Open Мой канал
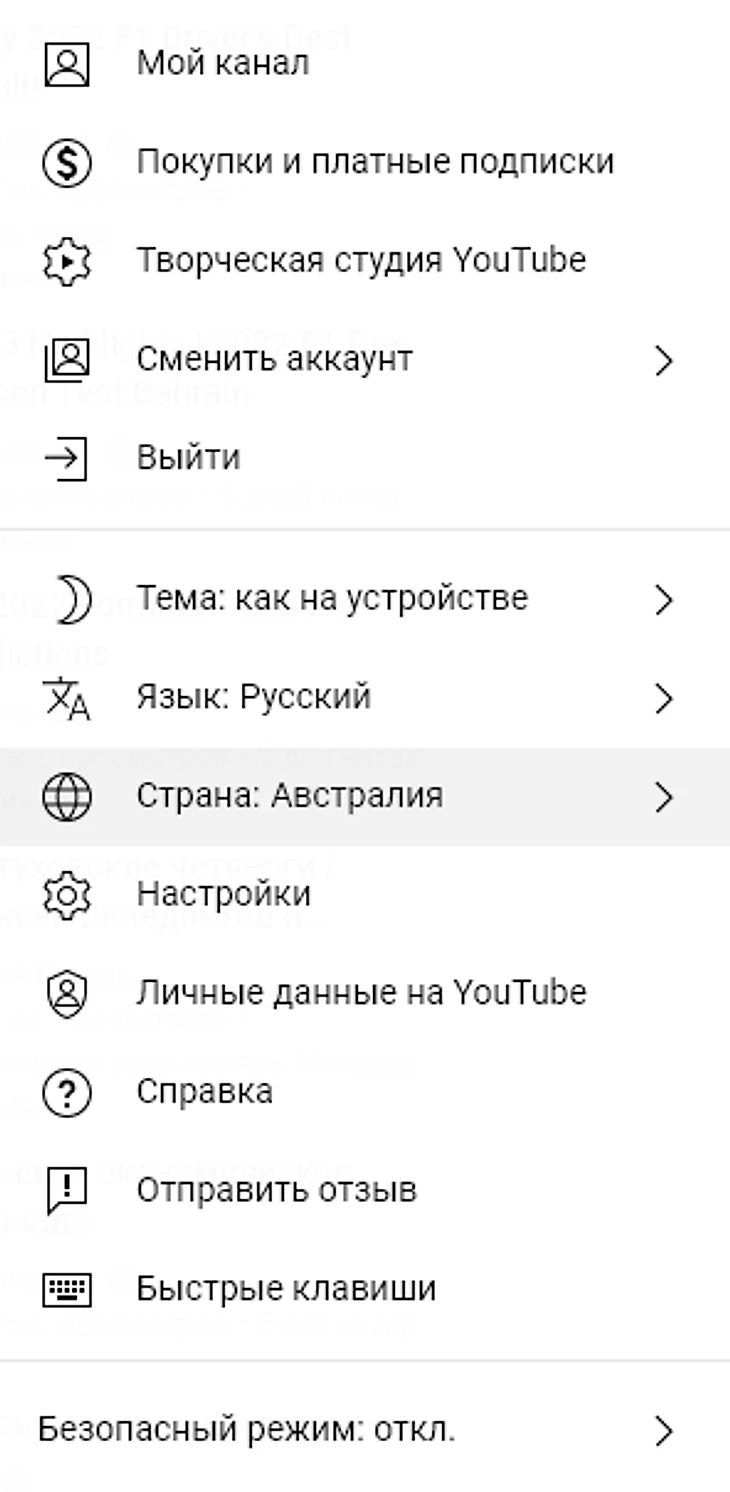The width and height of the screenshot is (730, 1492). click(x=222, y=64)
